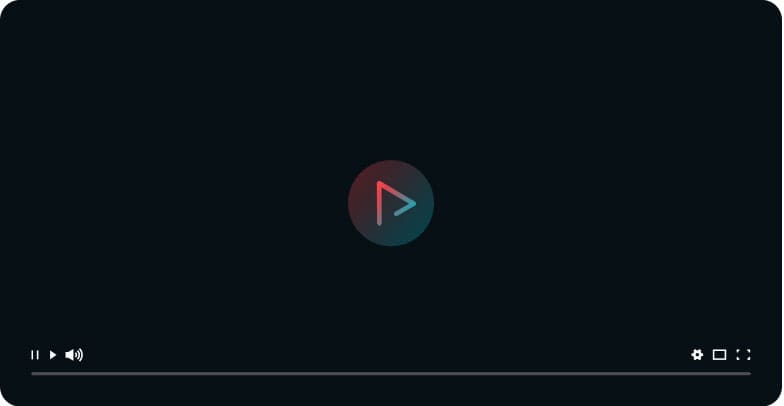Pause the video
The image size is (784, 406).
(x=35, y=355)
